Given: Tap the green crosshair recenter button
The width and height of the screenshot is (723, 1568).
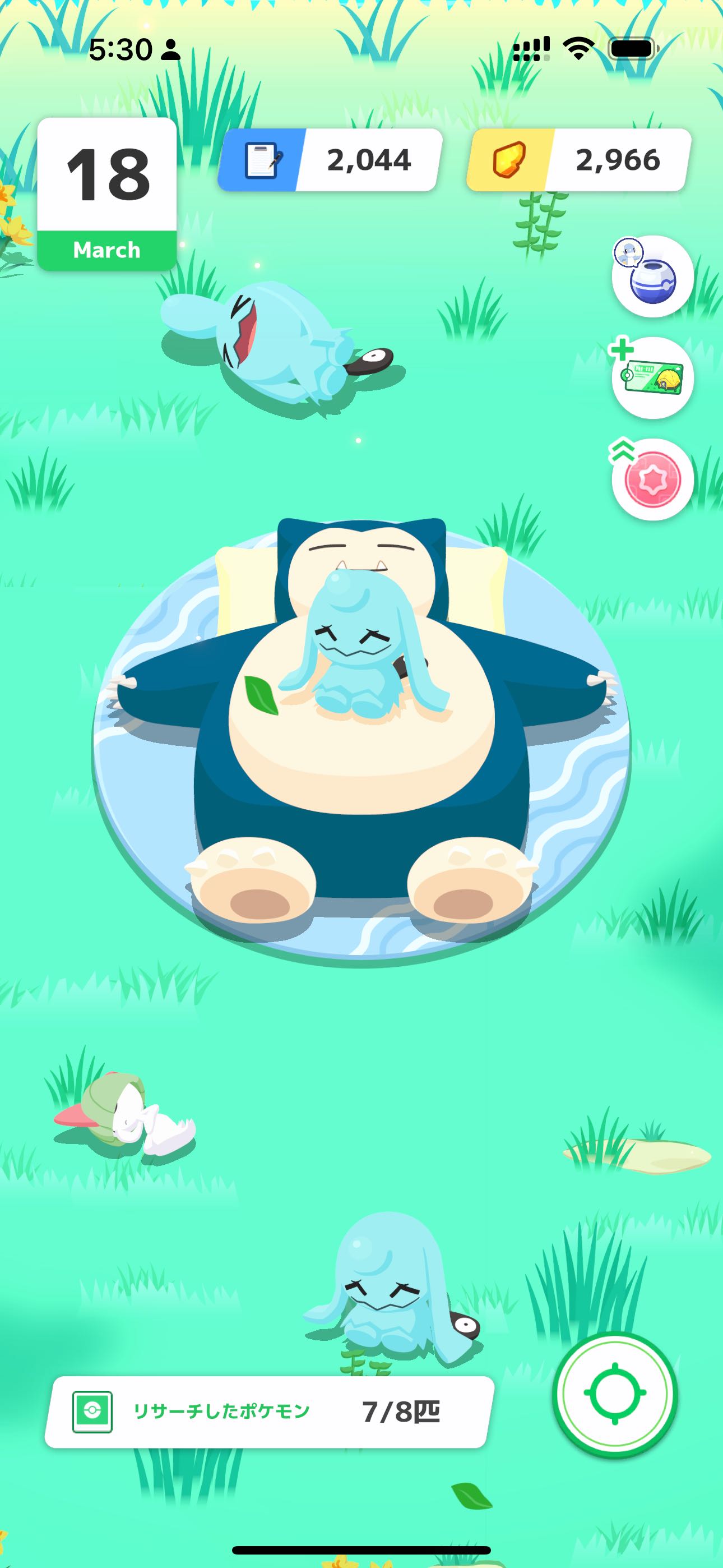Looking at the screenshot, I should pos(615,1394).
